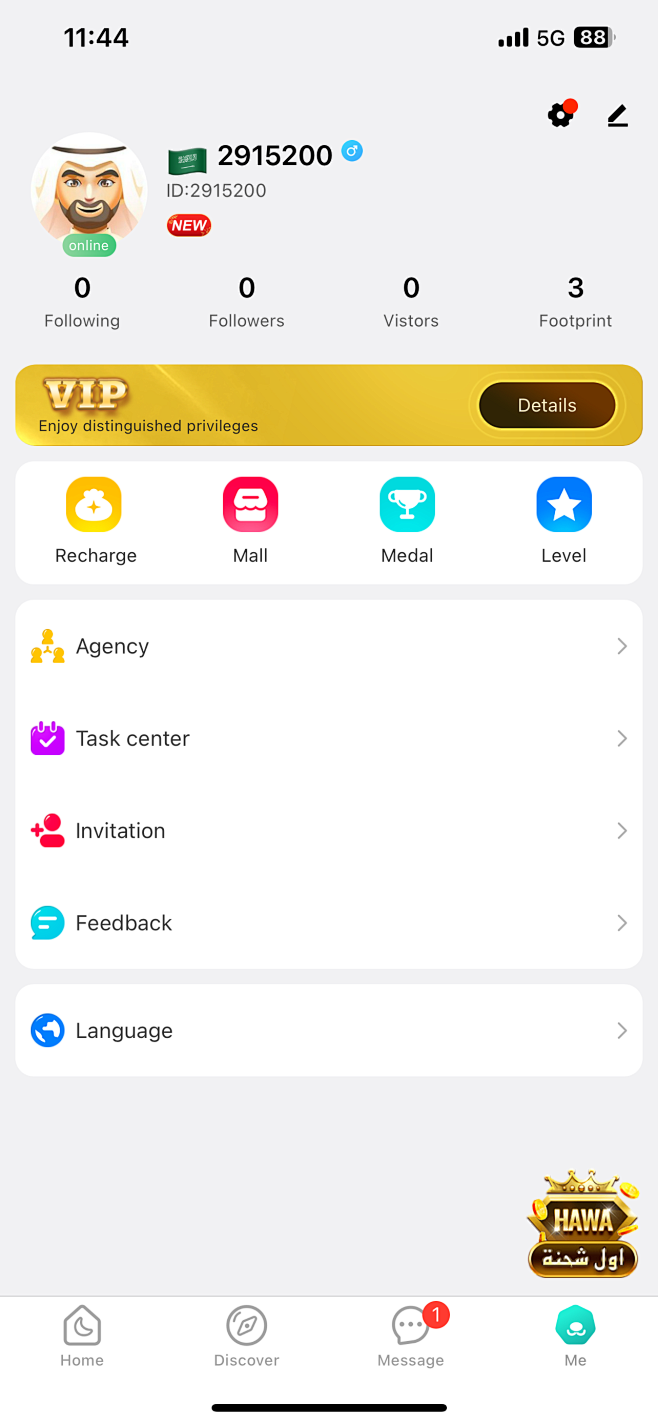This screenshot has width=658, height=1424.
Task: View the Following list
Action: [82, 302]
